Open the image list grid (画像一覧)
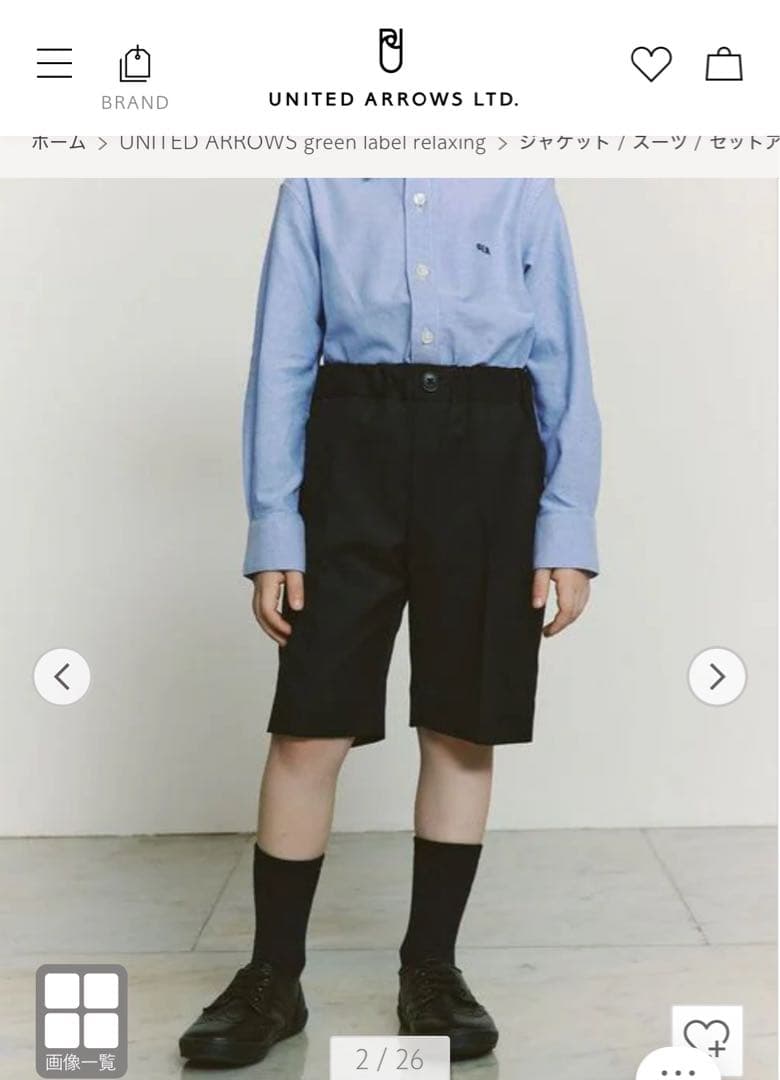Viewport: 780px width, 1080px height. point(81,1020)
